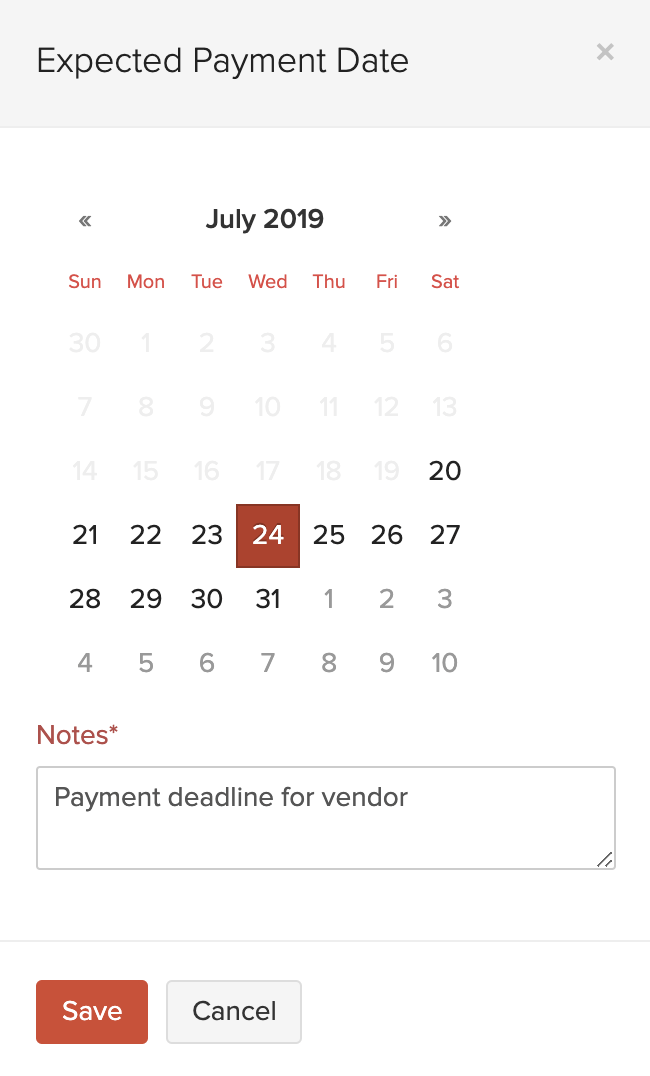Screen dimensions: 650x1076
Task: Choose July 22 in the calendar
Action: tap(146, 535)
